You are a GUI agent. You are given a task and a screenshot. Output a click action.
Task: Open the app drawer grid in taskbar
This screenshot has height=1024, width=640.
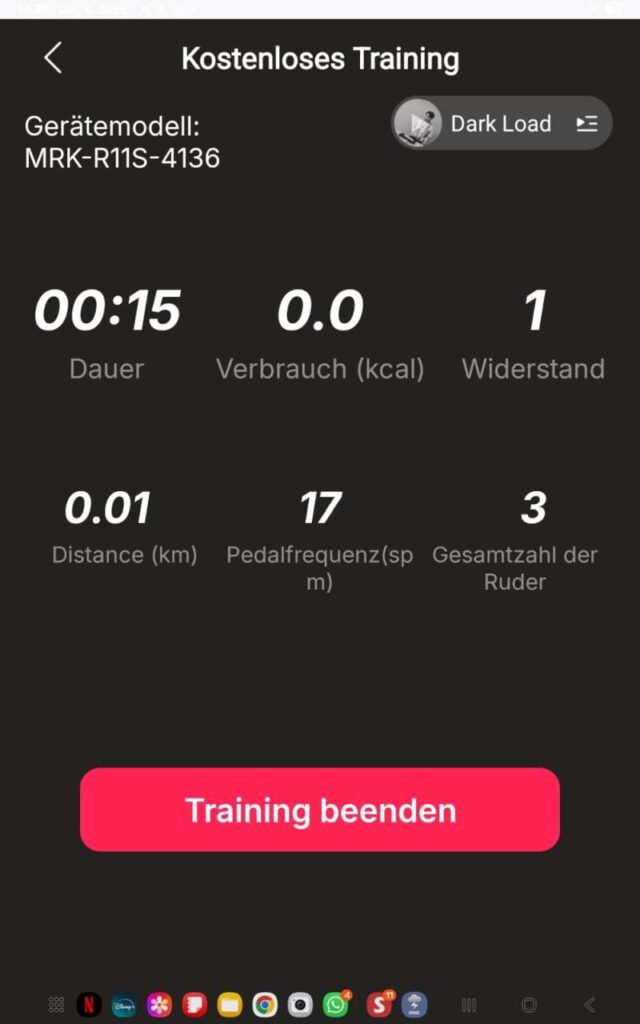pyautogui.click(x=57, y=1004)
